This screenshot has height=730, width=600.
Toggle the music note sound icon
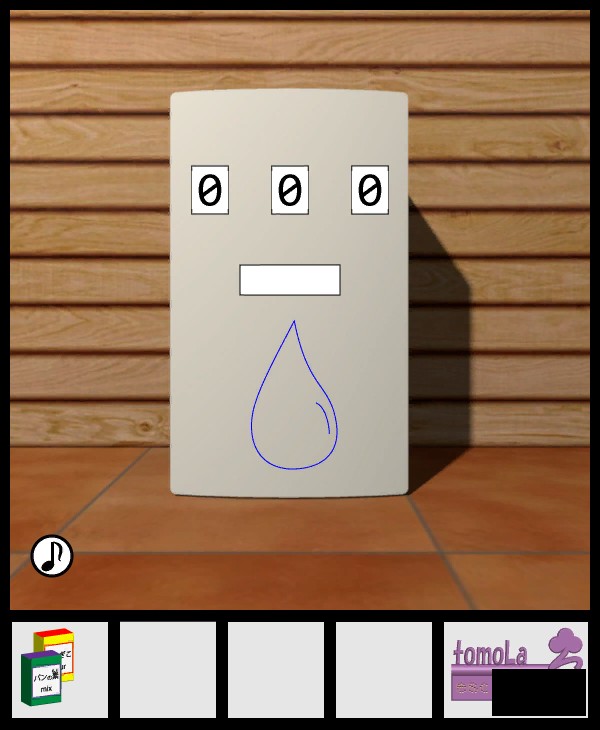[52, 556]
